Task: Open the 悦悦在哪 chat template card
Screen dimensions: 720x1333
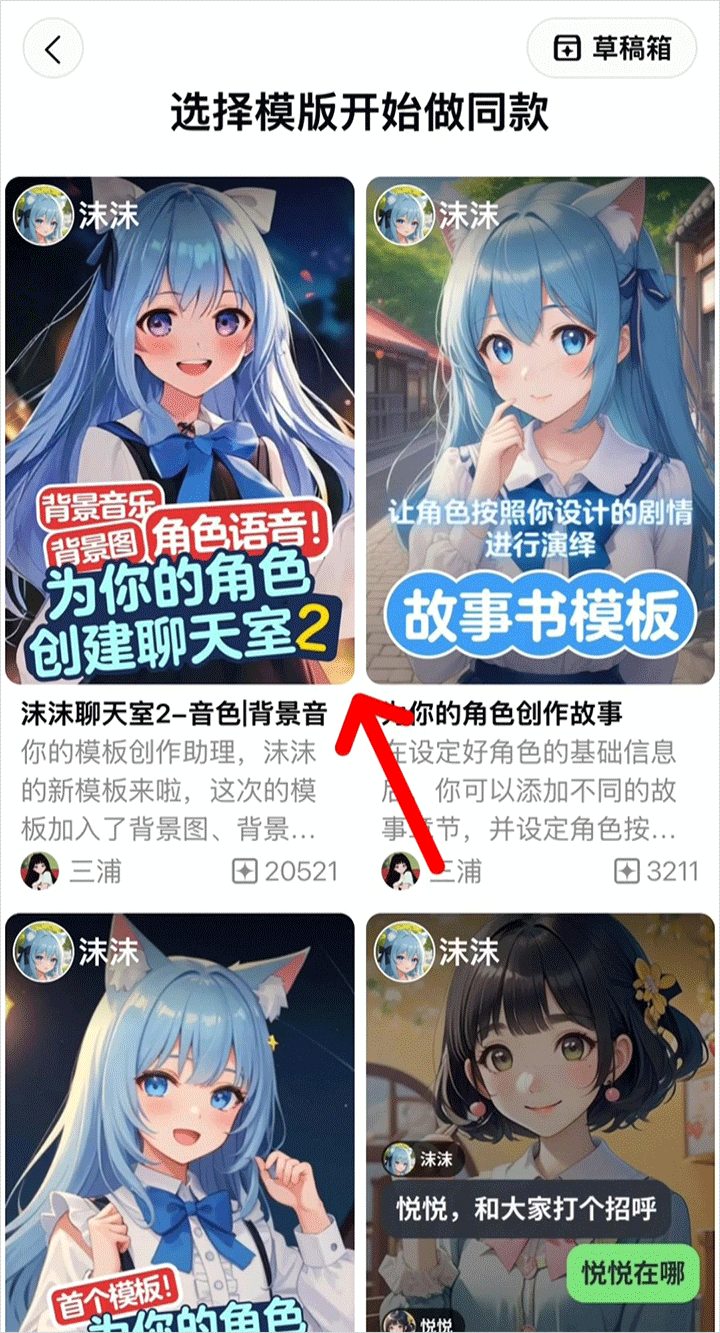Action: [x=540, y=1120]
